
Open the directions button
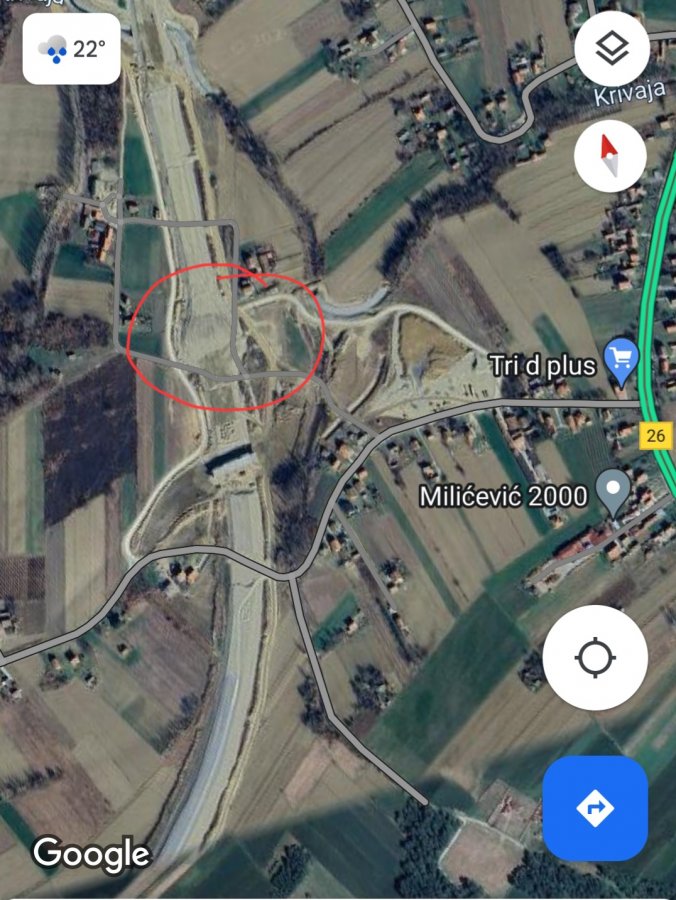(x=595, y=807)
